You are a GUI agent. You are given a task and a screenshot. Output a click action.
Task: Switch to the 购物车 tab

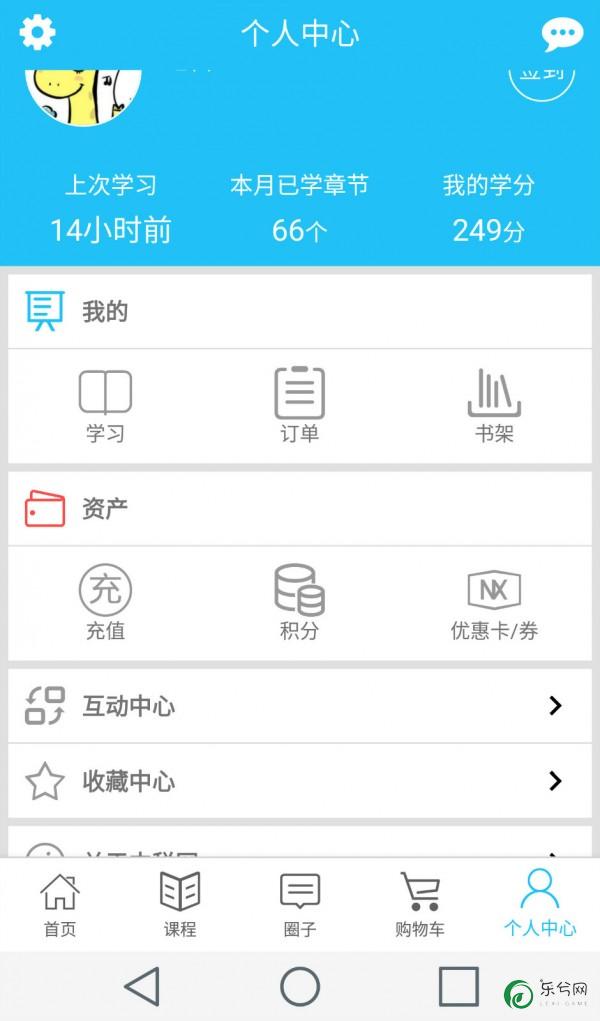point(420,905)
